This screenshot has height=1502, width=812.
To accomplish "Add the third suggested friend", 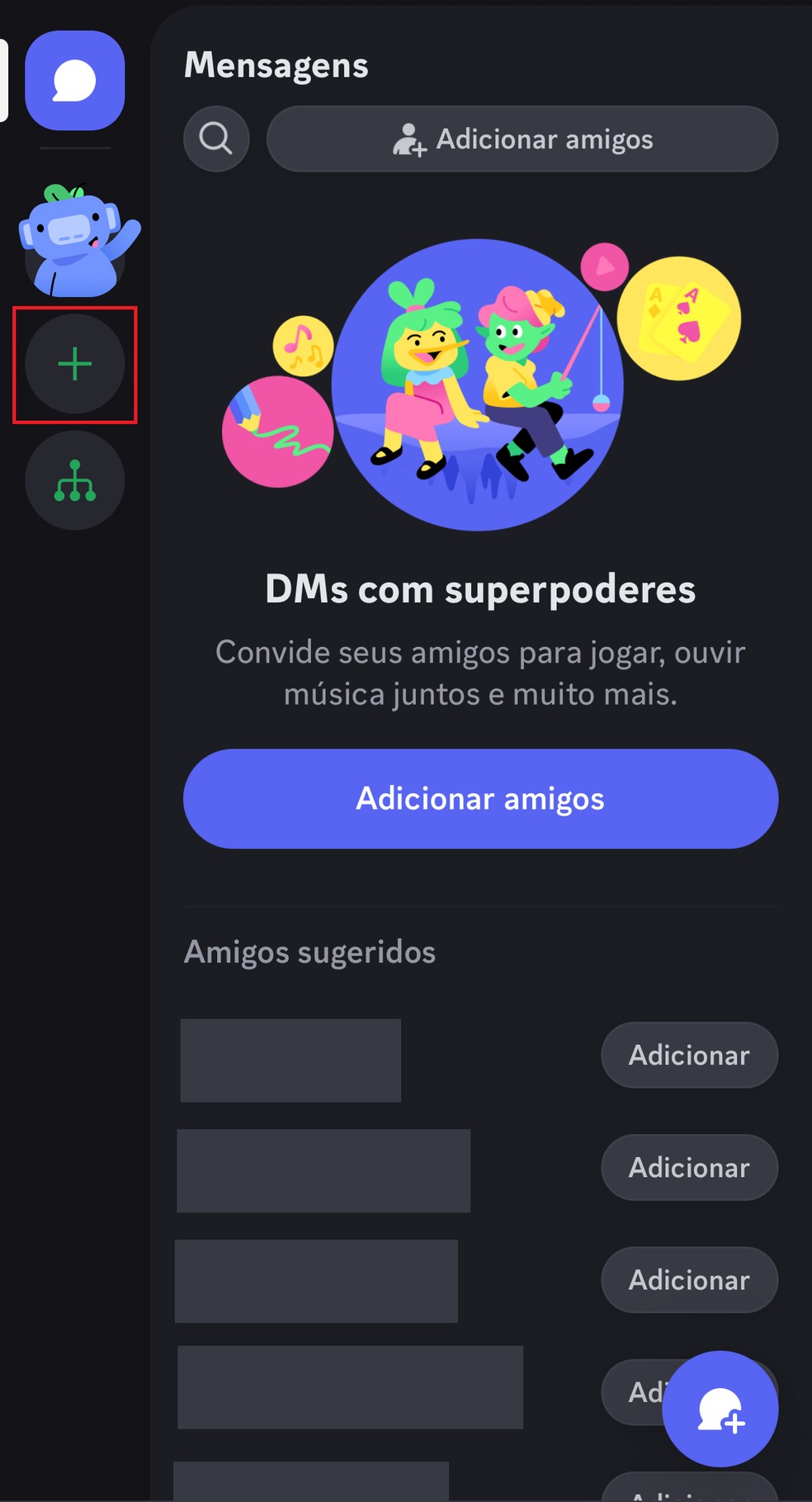I will pyautogui.click(x=688, y=1279).
